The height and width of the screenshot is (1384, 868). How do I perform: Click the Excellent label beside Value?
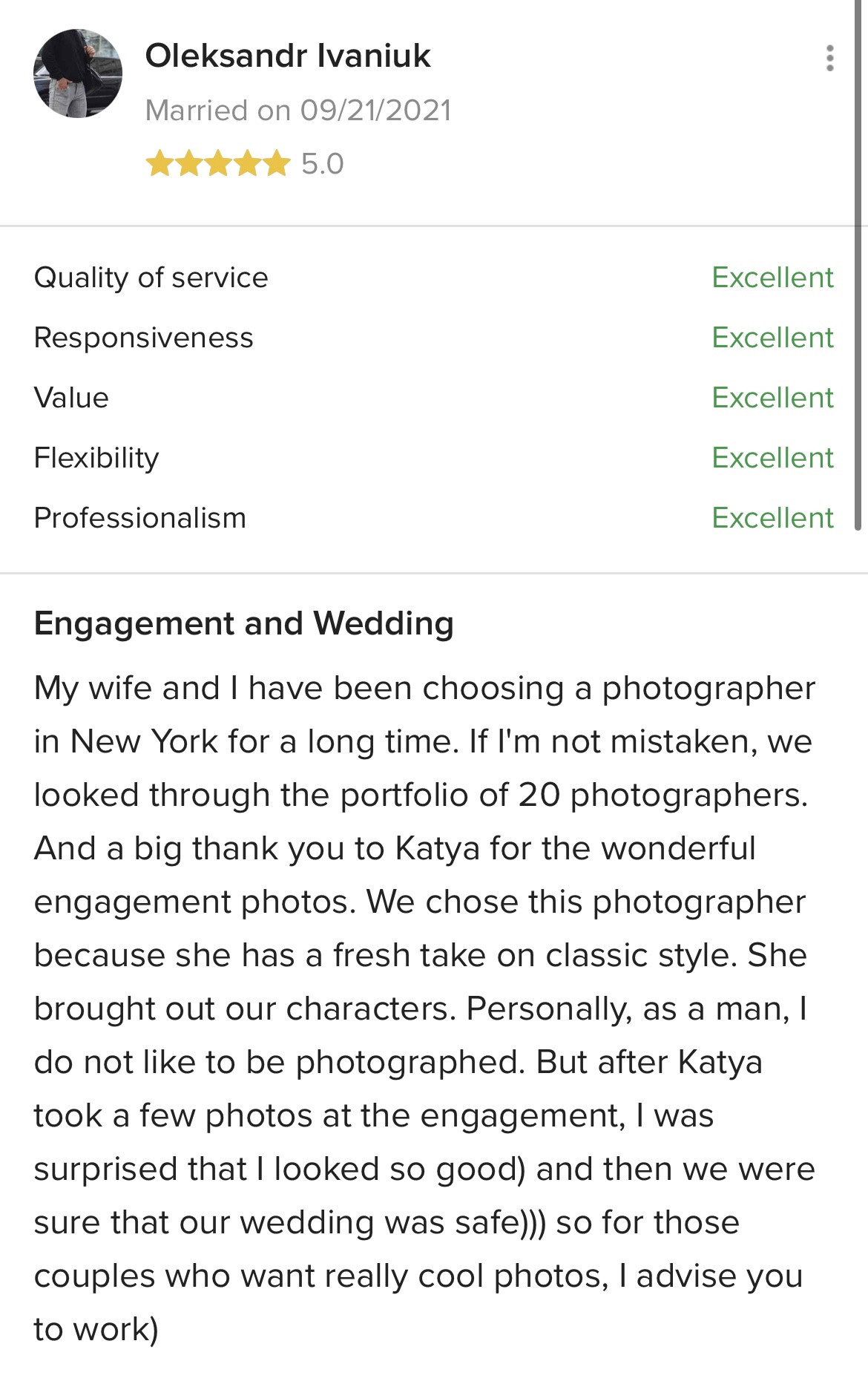(x=772, y=398)
